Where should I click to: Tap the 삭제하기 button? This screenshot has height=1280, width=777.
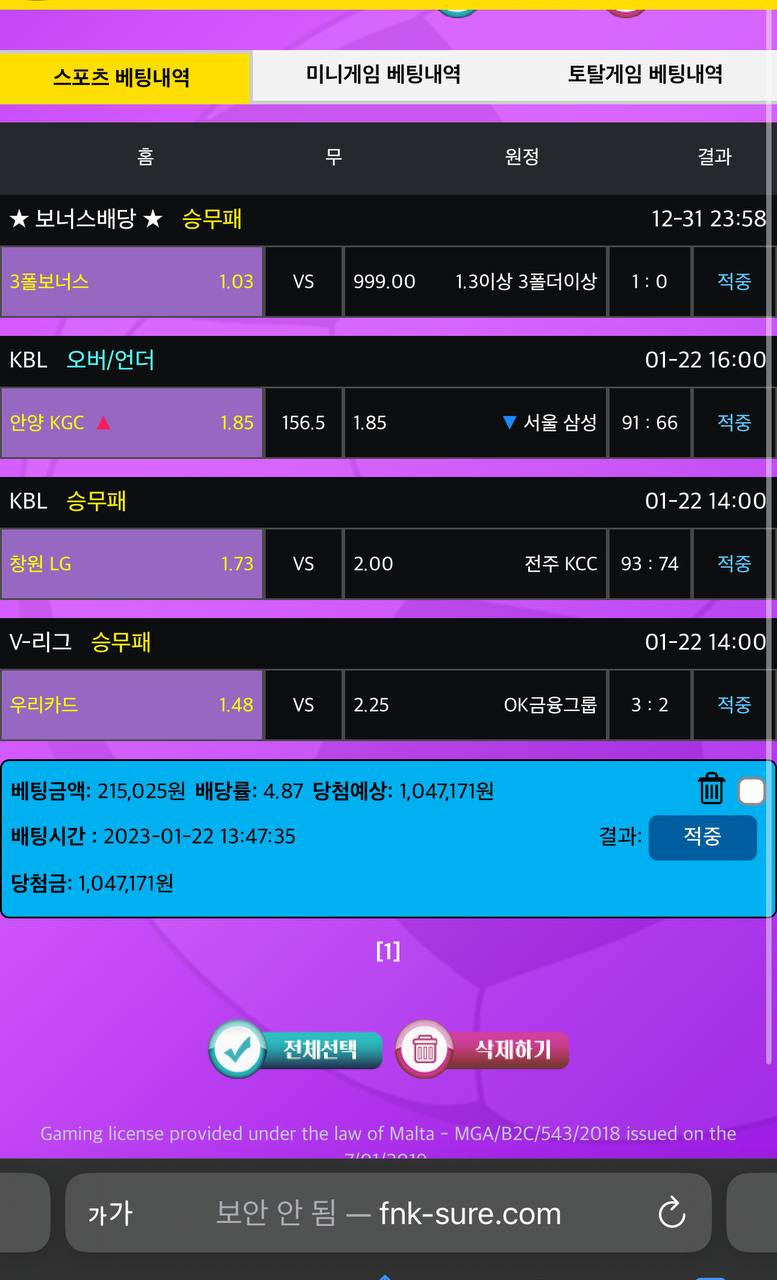tap(483, 1049)
